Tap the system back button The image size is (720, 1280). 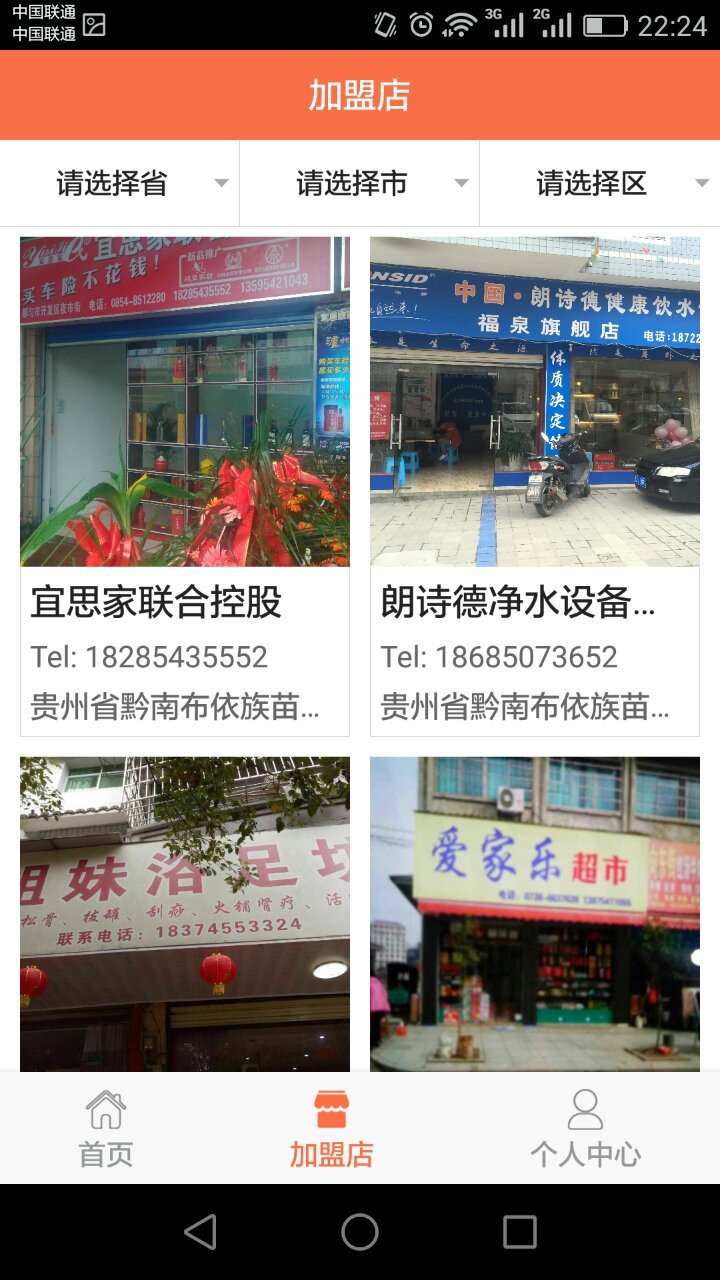(x=200, y=1232)
